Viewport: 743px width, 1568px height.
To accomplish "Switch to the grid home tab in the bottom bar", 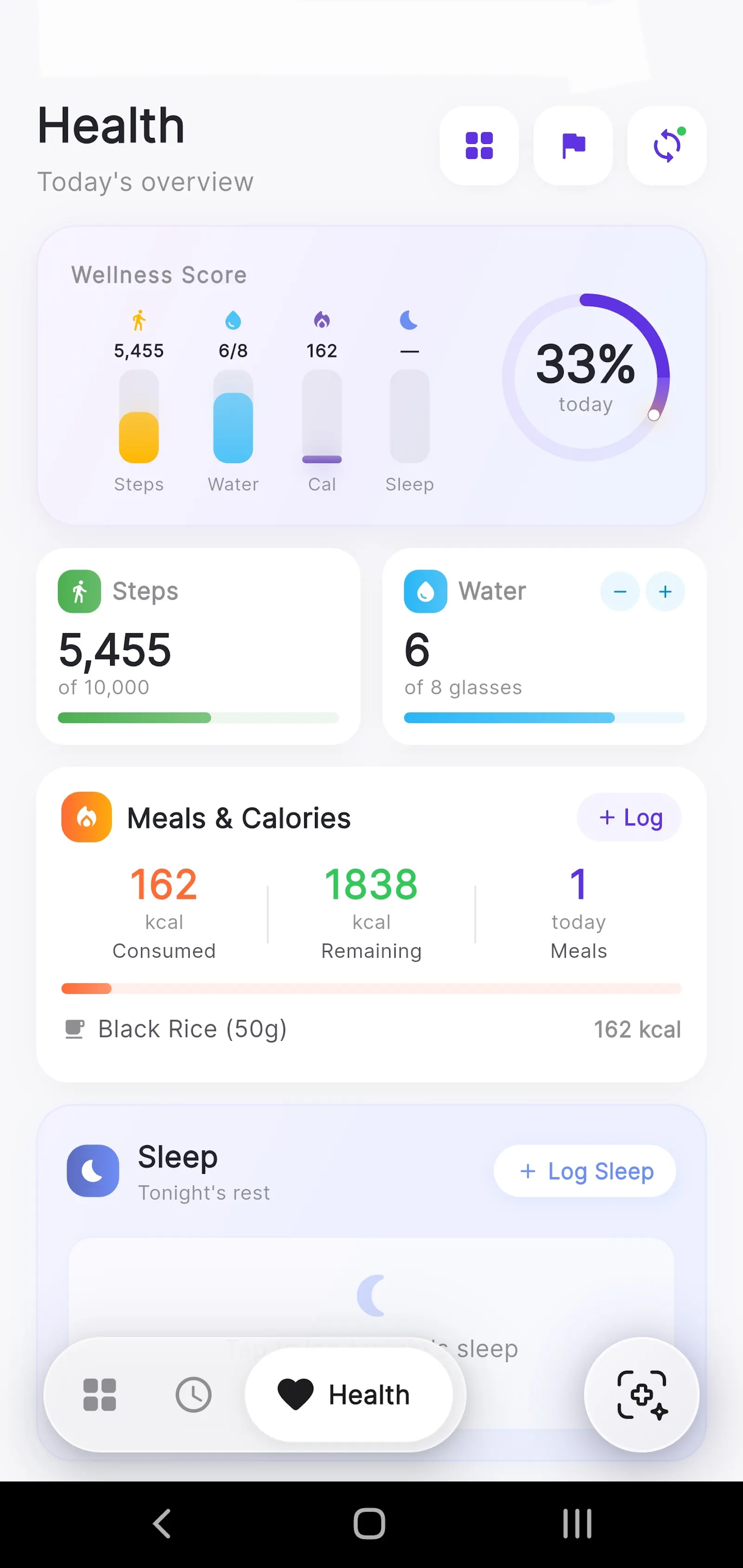I will [x=99, y=1394].
